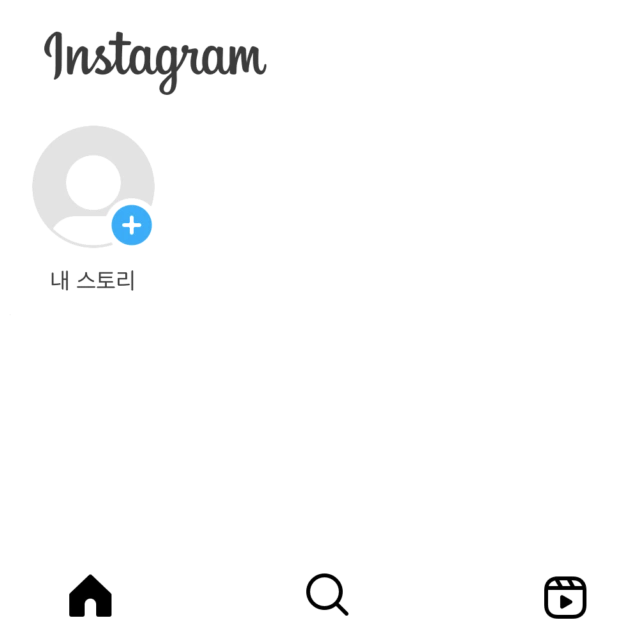Switch to the Reels tab

(x=565, y=597)
